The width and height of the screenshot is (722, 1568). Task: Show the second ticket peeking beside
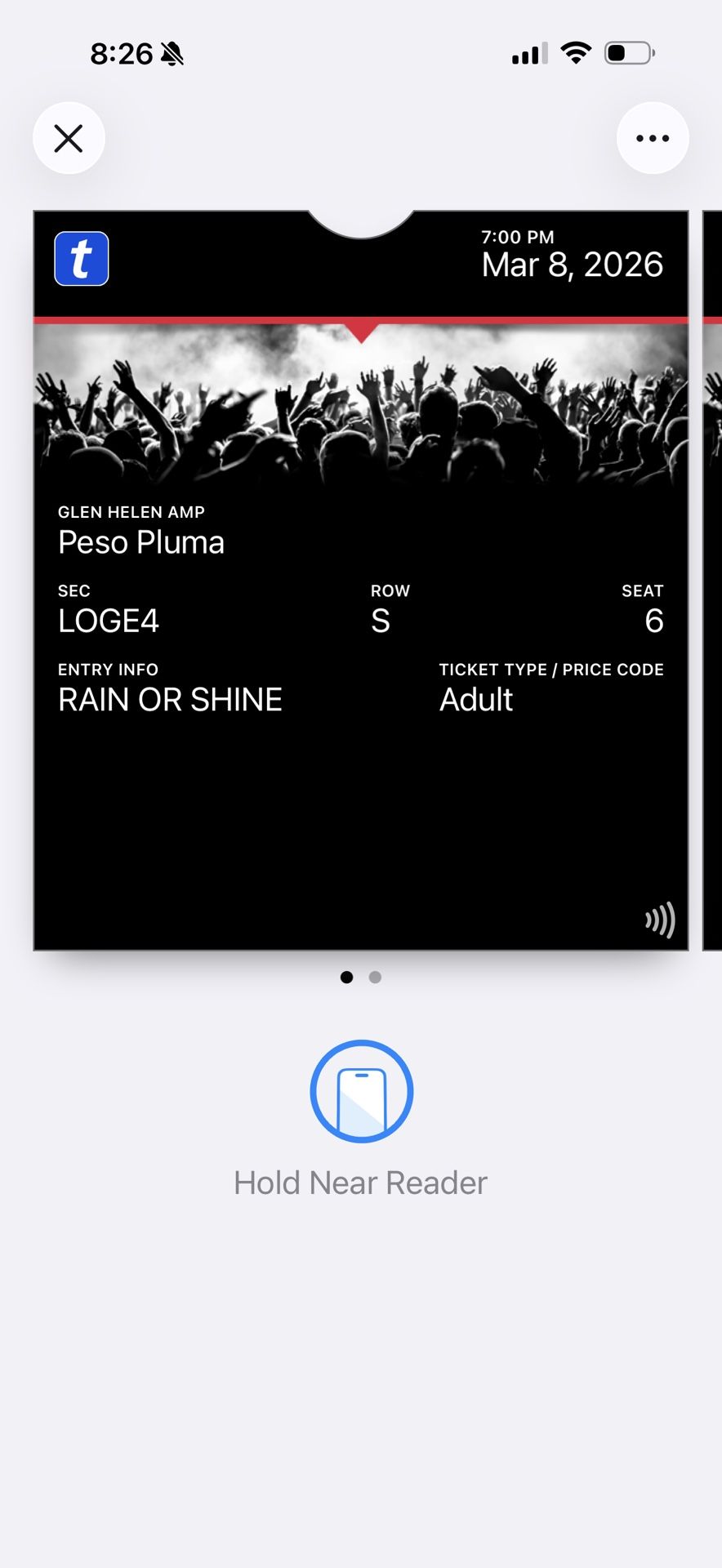tap(712, 580)
